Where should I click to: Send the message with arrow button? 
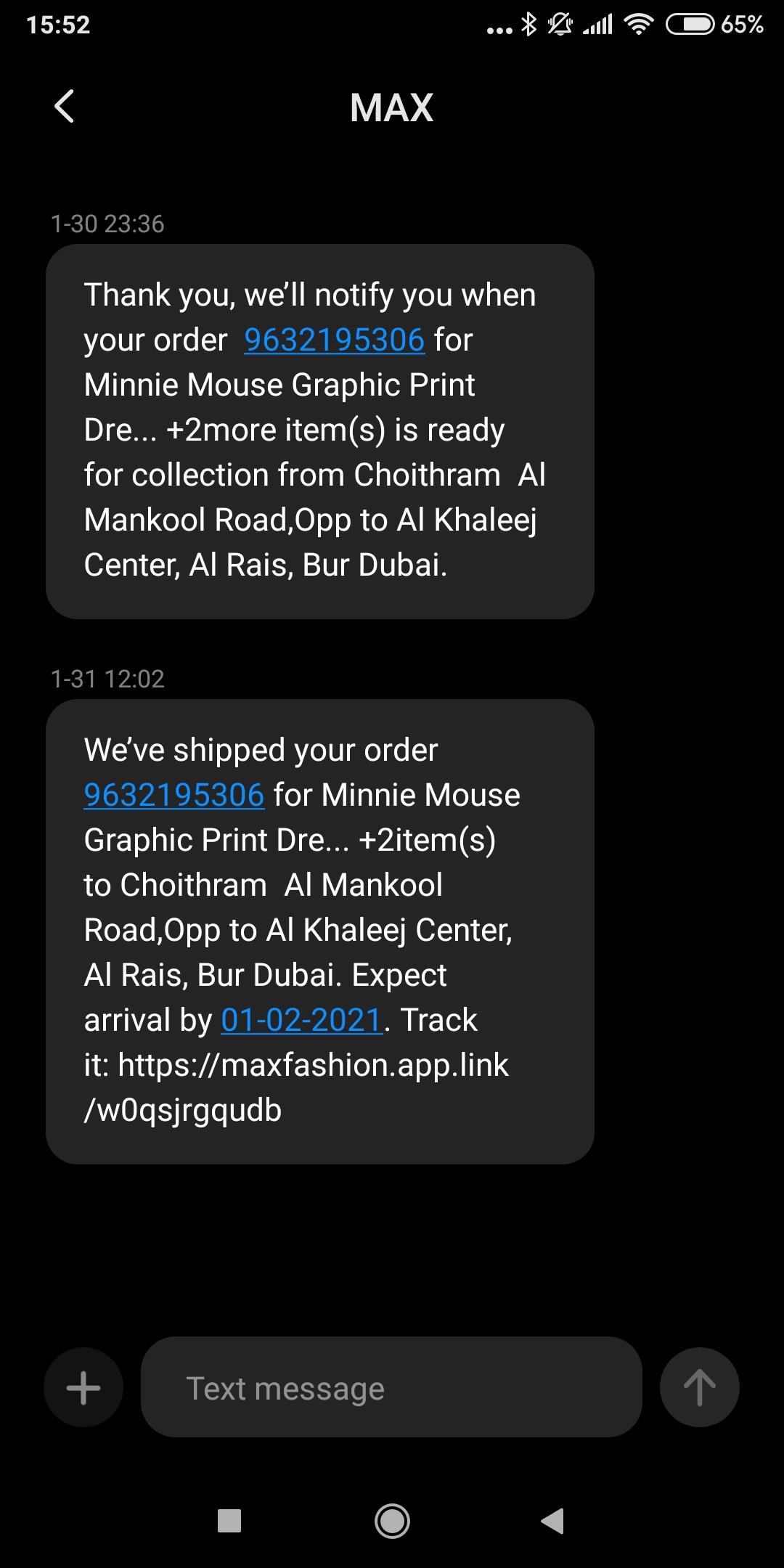(699, 1387)
